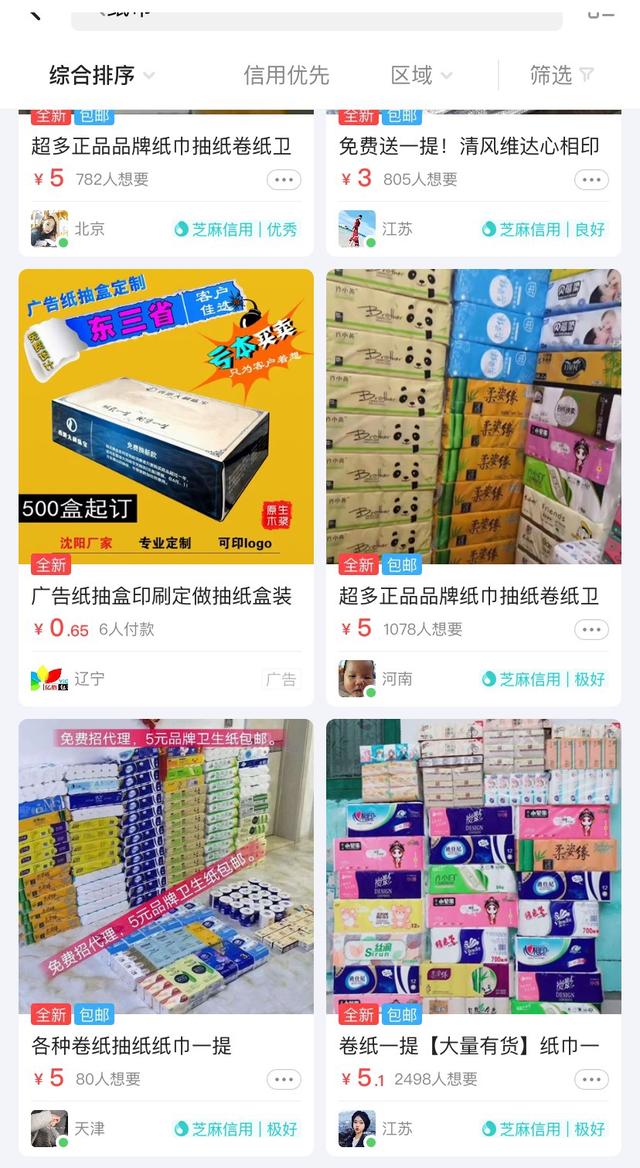
Task: Open the 筛选 filter panel
Action: coord(561,75)
